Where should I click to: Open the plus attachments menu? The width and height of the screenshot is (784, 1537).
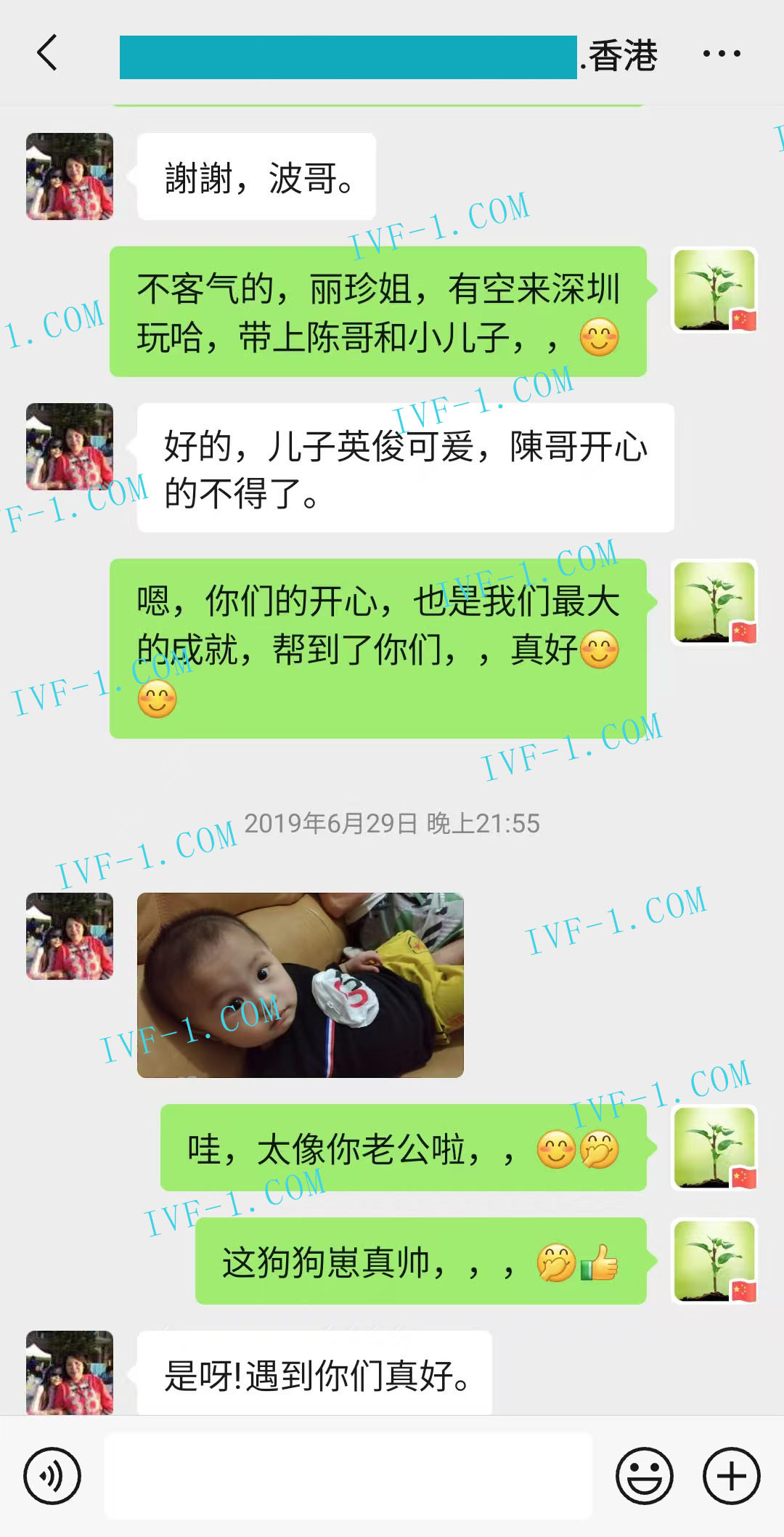tap(731, 1475)
